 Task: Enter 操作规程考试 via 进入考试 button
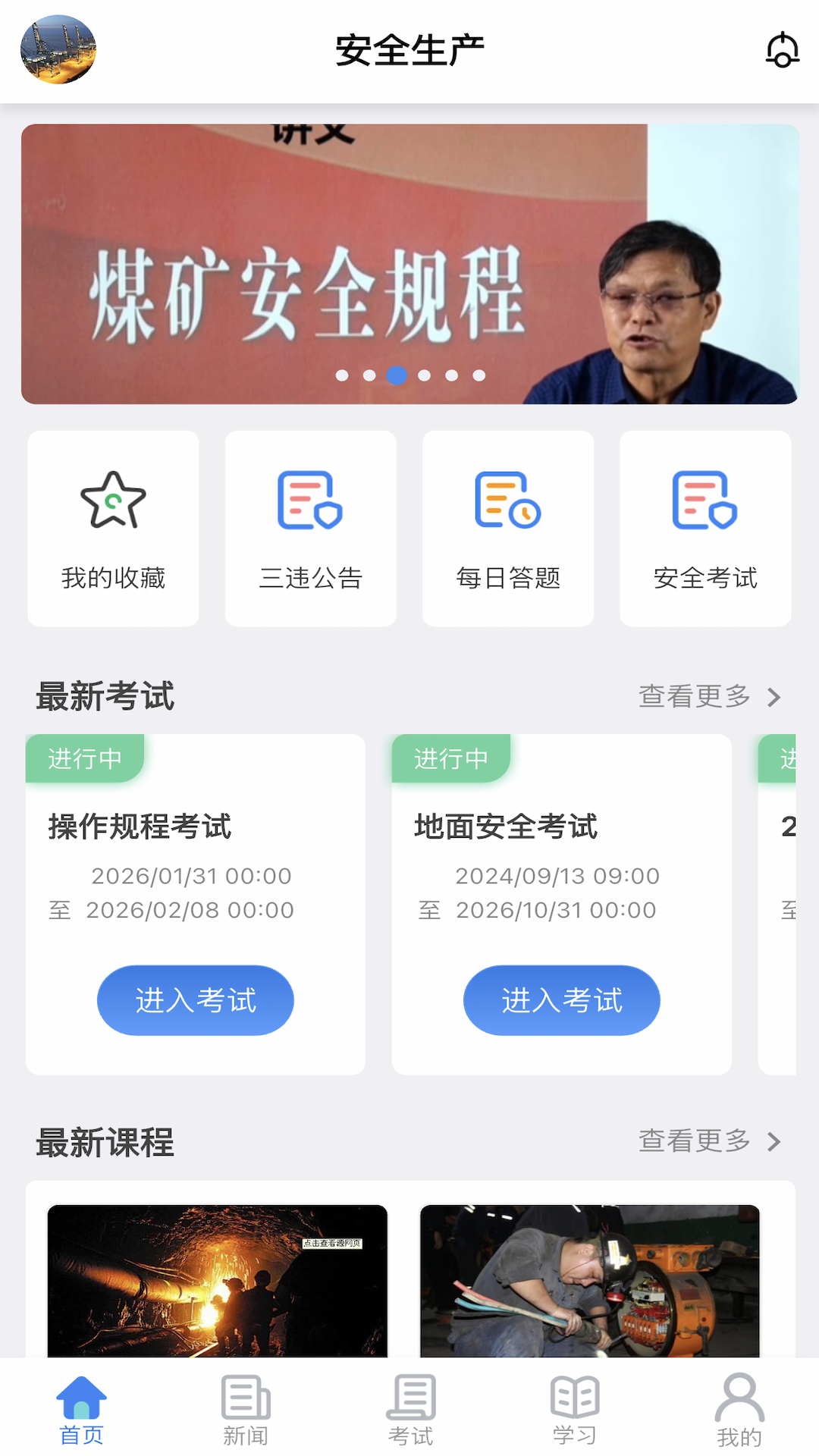point(195,1000)
